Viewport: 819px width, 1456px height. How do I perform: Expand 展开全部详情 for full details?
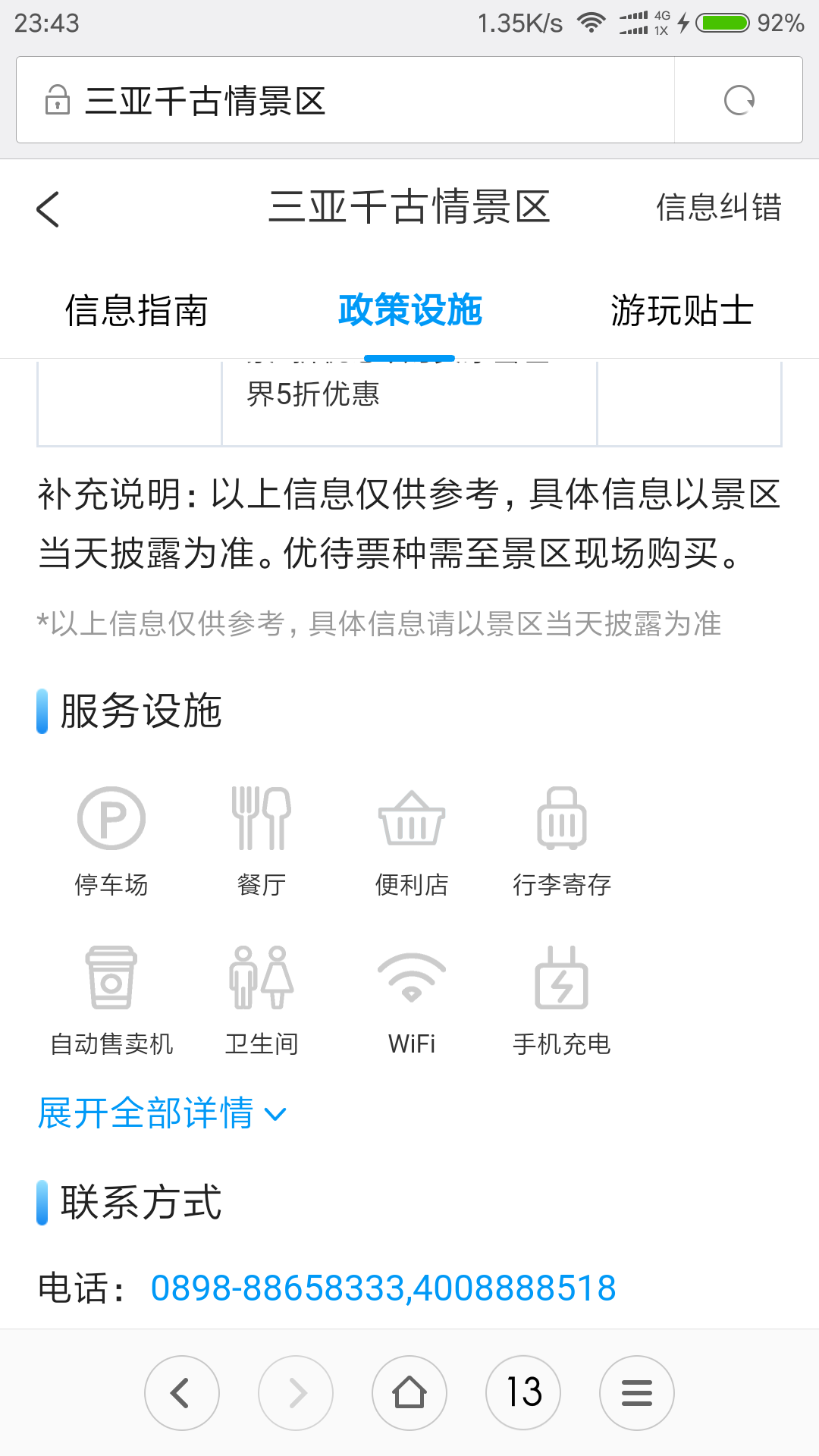[162, 1113]
